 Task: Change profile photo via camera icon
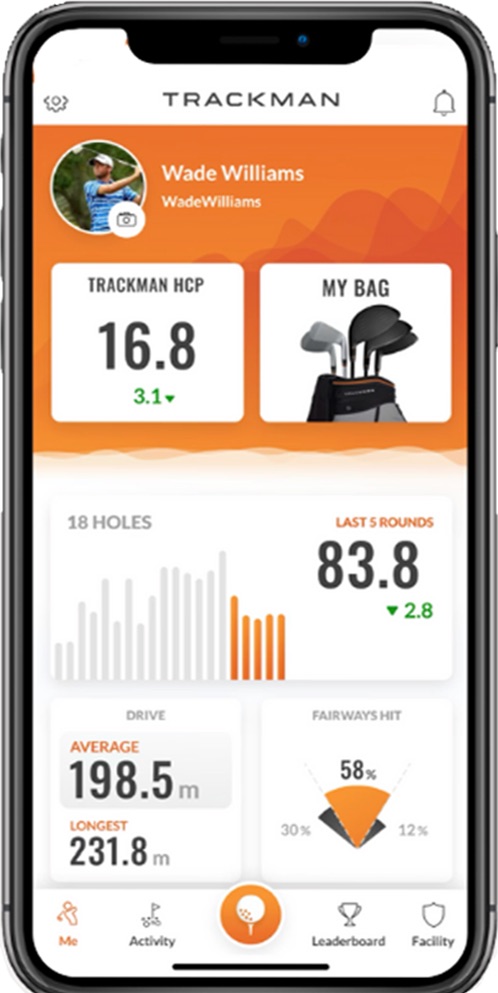127,220
